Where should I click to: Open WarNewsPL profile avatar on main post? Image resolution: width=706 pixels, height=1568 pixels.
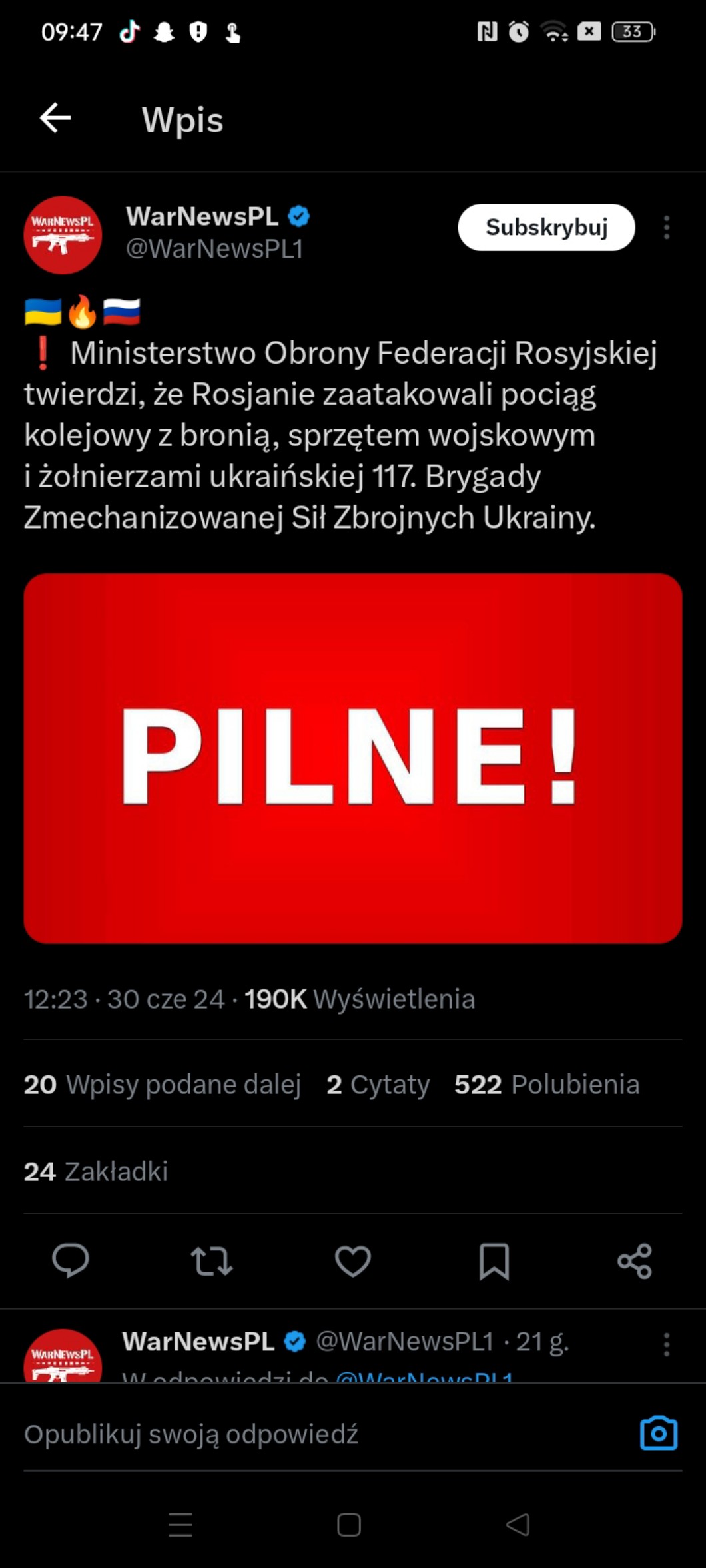[63, 235]
